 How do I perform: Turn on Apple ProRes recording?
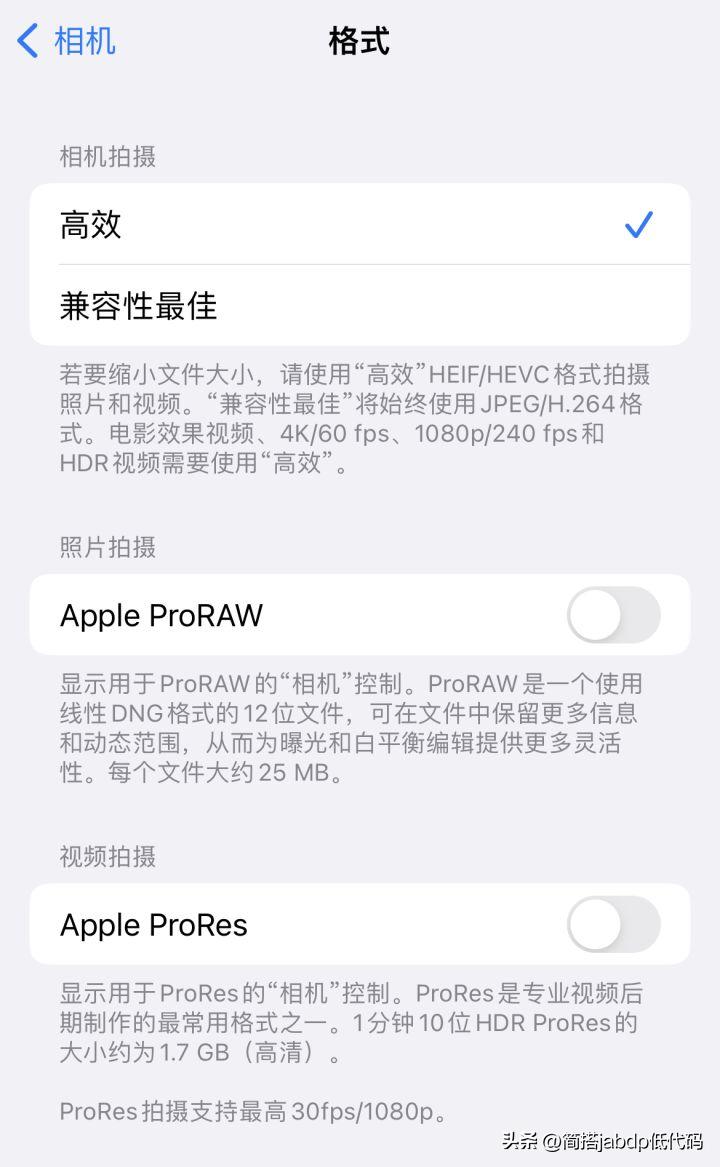[613, 925]
